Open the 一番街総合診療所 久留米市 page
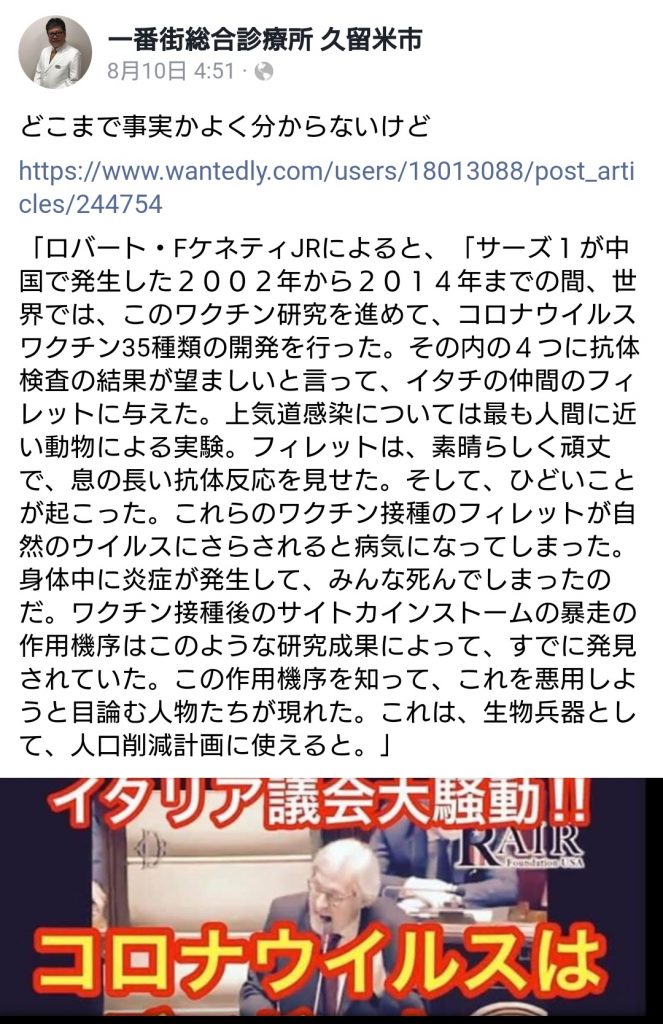Image resolution: width=663 pixels, height=1024 pixels. point(264,39)
